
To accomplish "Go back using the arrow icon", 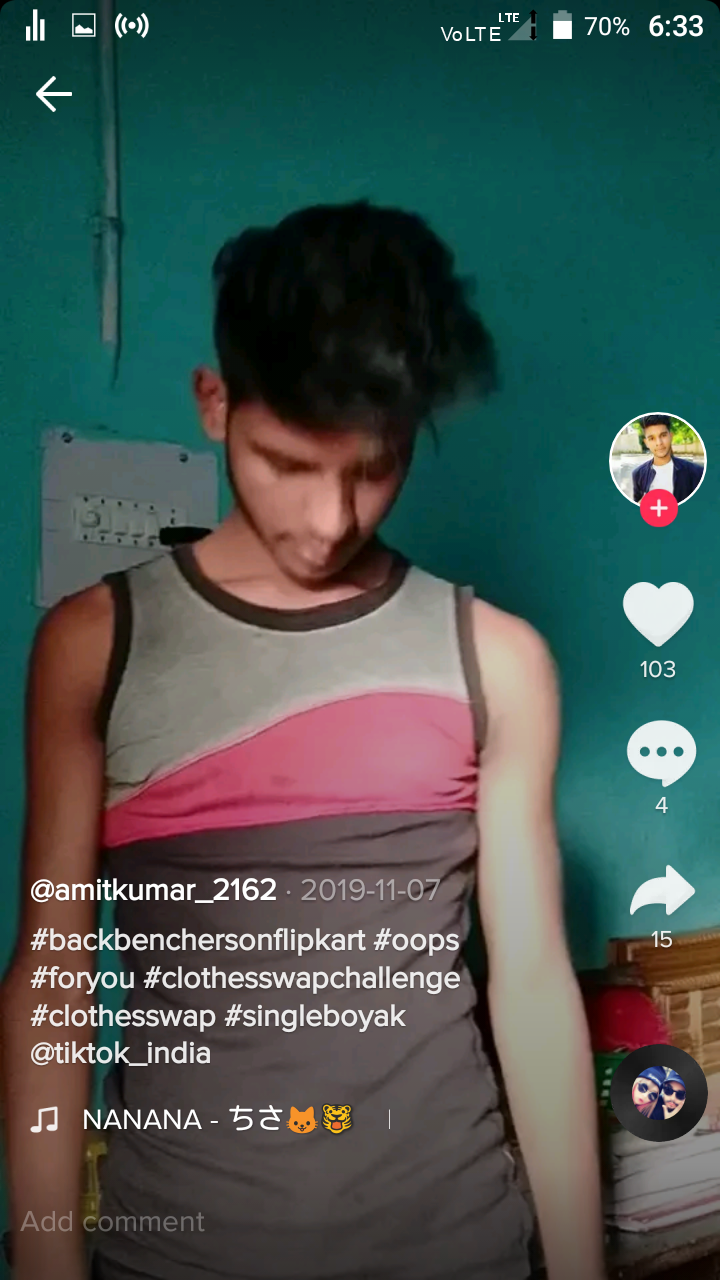I will [54, 95].
